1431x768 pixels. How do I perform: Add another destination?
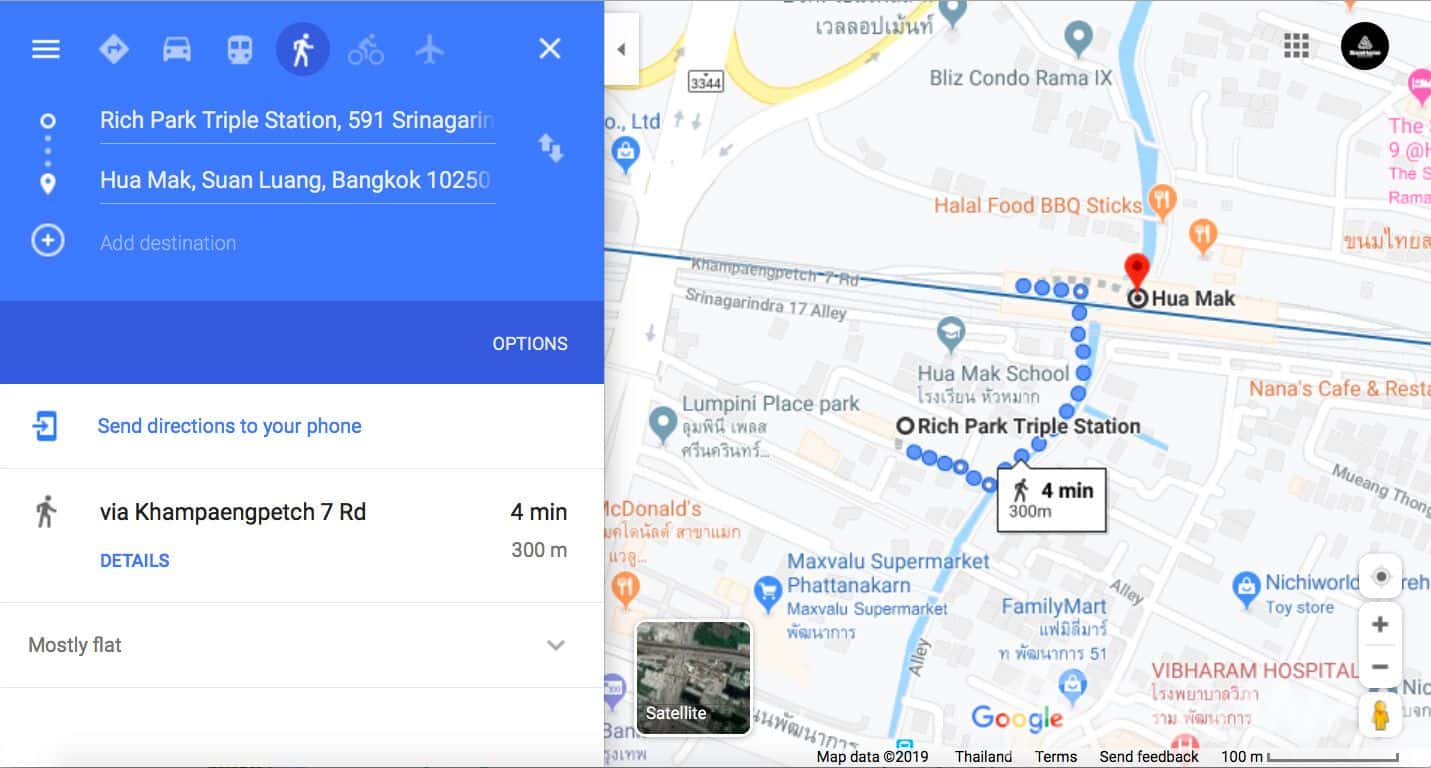(x=167, y=242)
